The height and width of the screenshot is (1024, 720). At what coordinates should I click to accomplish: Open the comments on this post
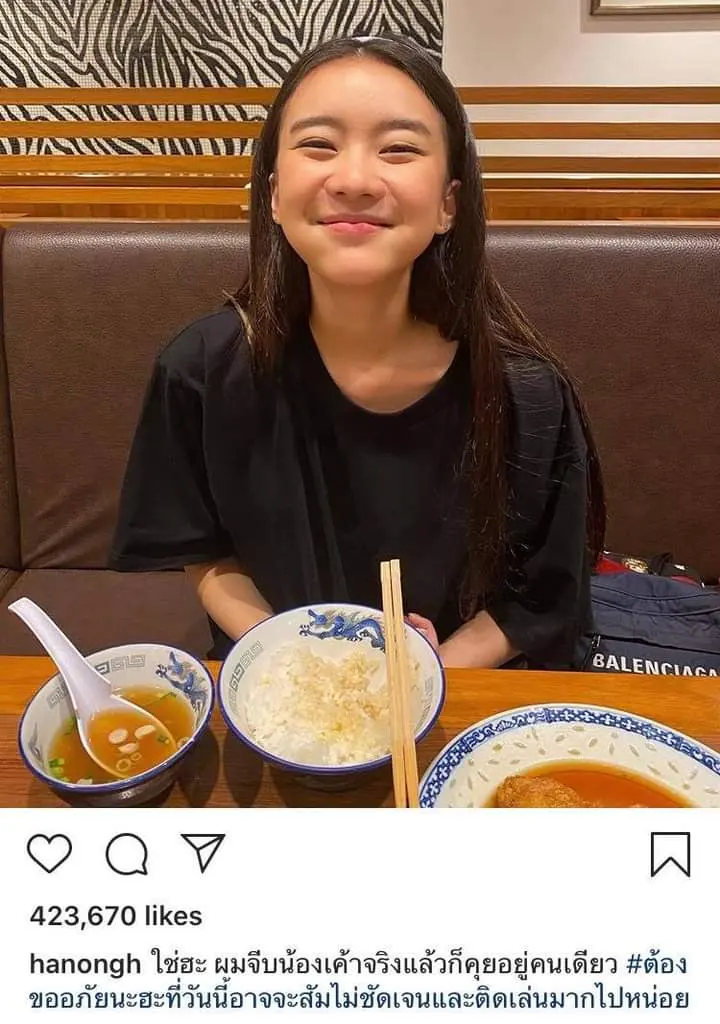[x=127, y=854]
